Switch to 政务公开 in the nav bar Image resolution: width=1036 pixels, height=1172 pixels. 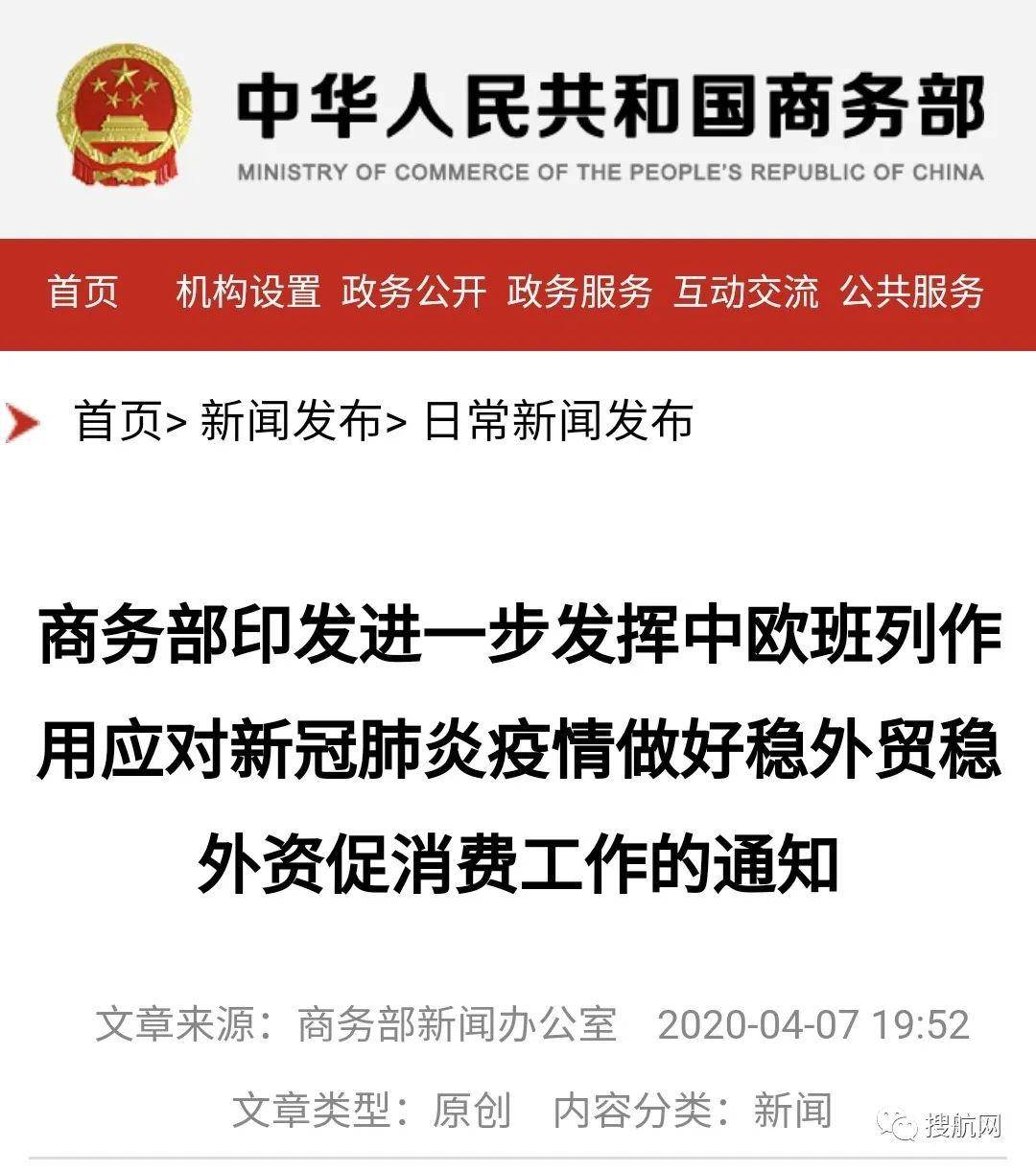414,292
